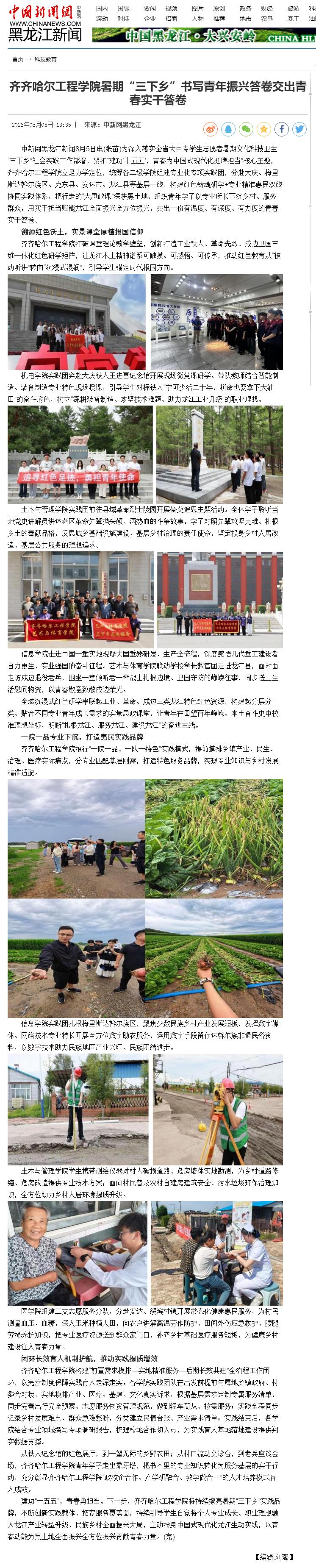Open the 科技教育 breadcrumb link
Image resolution: width=316 pixels, height=1568 pixels.
coord(46,59)
